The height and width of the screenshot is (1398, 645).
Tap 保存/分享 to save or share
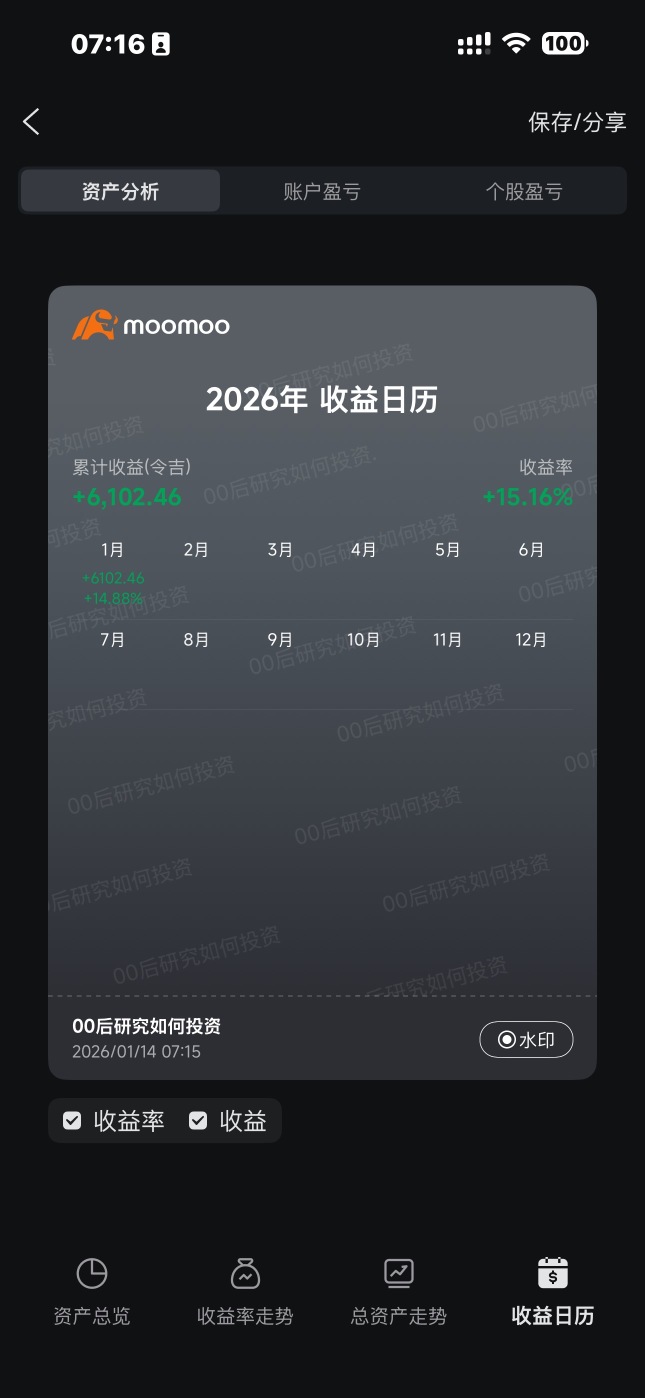[577, 122]
